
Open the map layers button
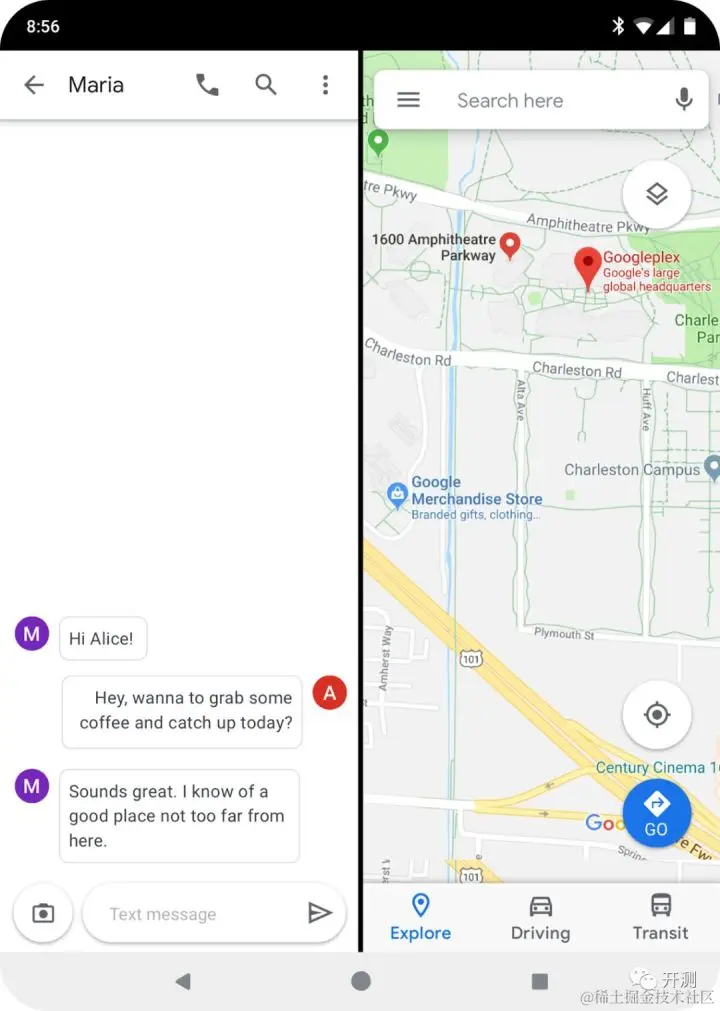(x=656, y=194)
